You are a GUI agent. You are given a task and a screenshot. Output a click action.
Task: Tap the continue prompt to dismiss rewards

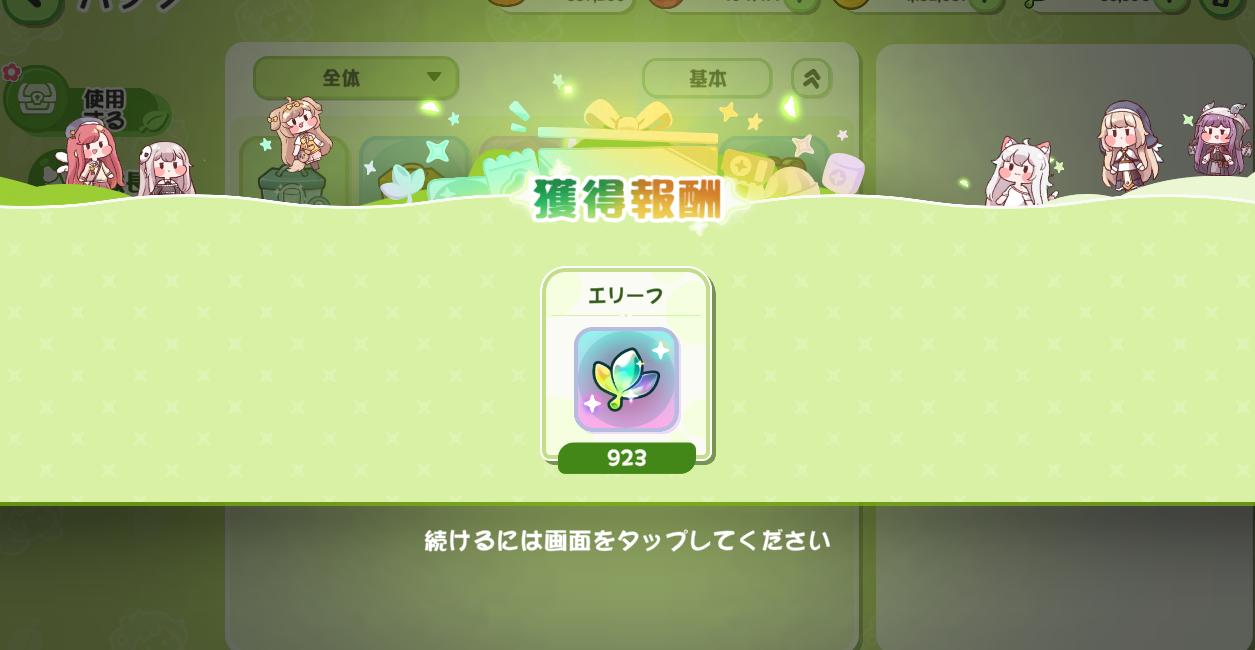coord(627,541)
